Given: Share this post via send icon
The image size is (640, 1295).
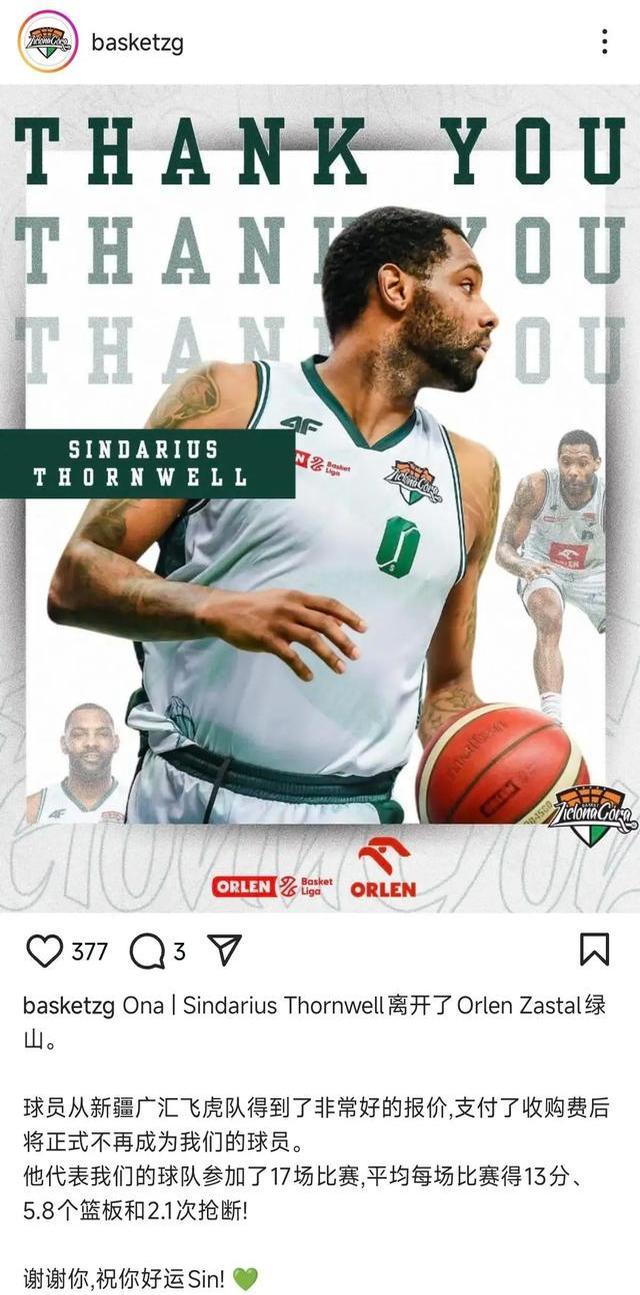Looking at the screenshot, I should [224, 950].
